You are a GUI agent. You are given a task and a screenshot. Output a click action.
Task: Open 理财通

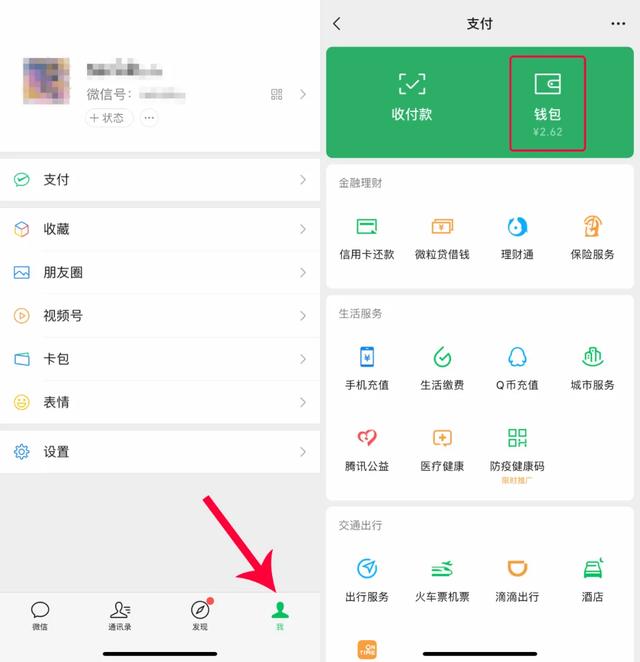coord(517,237)
